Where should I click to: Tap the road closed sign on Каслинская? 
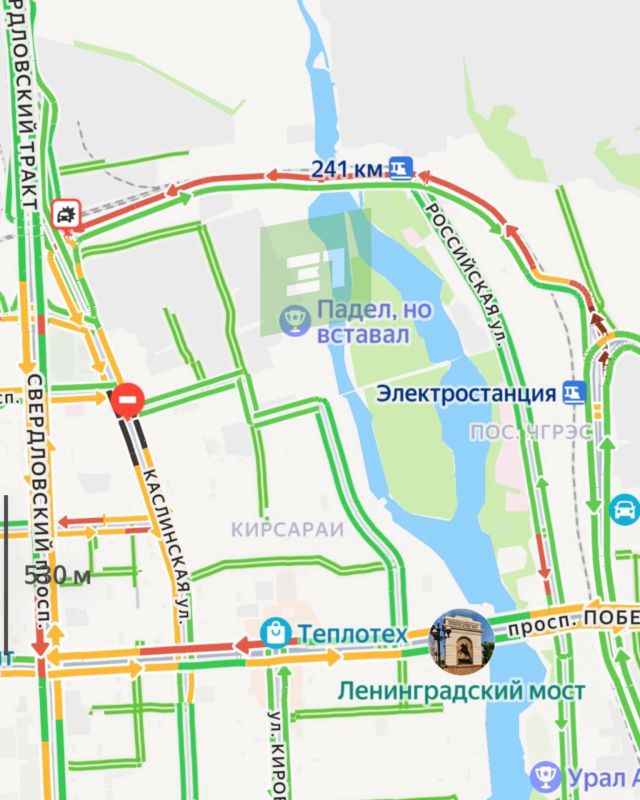pyautogui.click(x=128, y=401)
